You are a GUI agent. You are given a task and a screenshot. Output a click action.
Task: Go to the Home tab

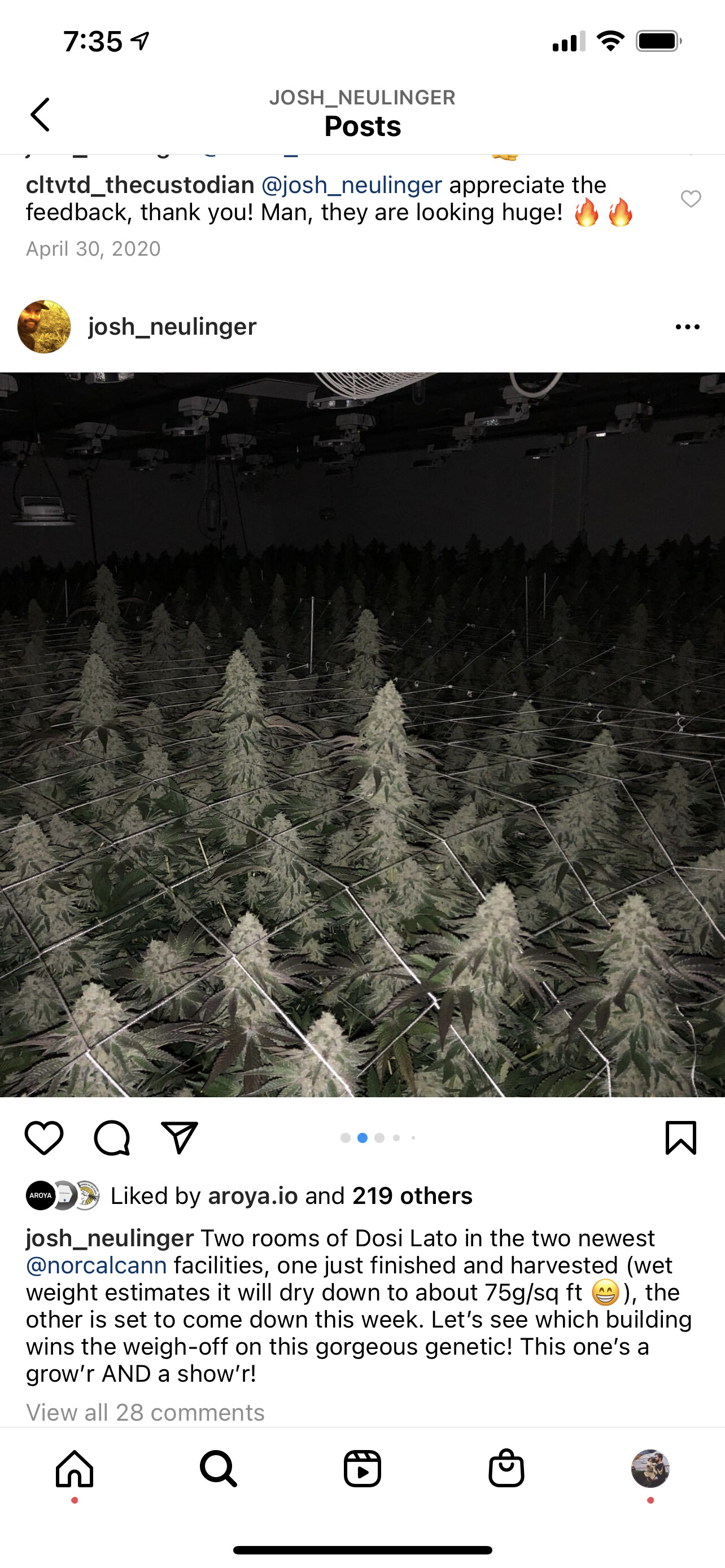(75, 1469)
